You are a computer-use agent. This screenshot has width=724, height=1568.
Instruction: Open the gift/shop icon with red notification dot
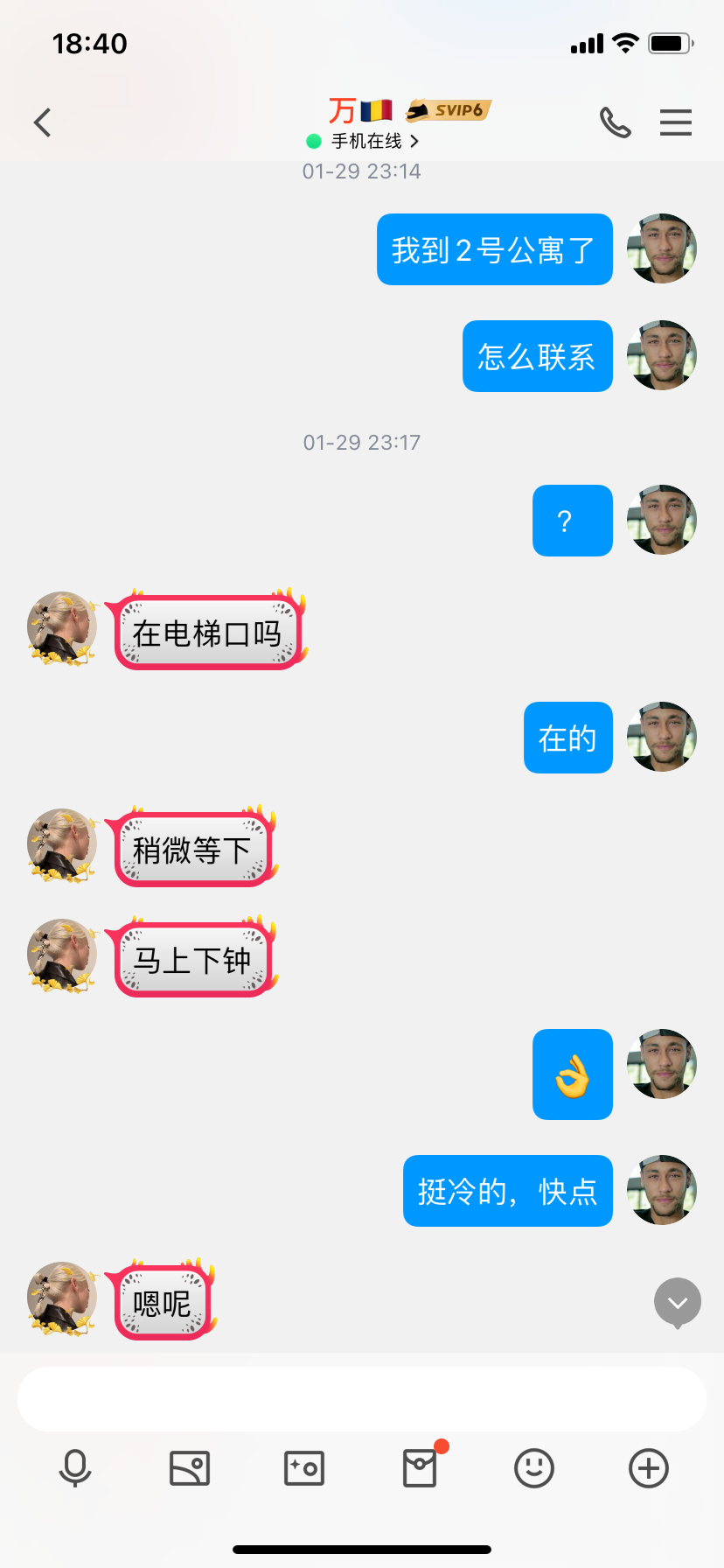419,1468
